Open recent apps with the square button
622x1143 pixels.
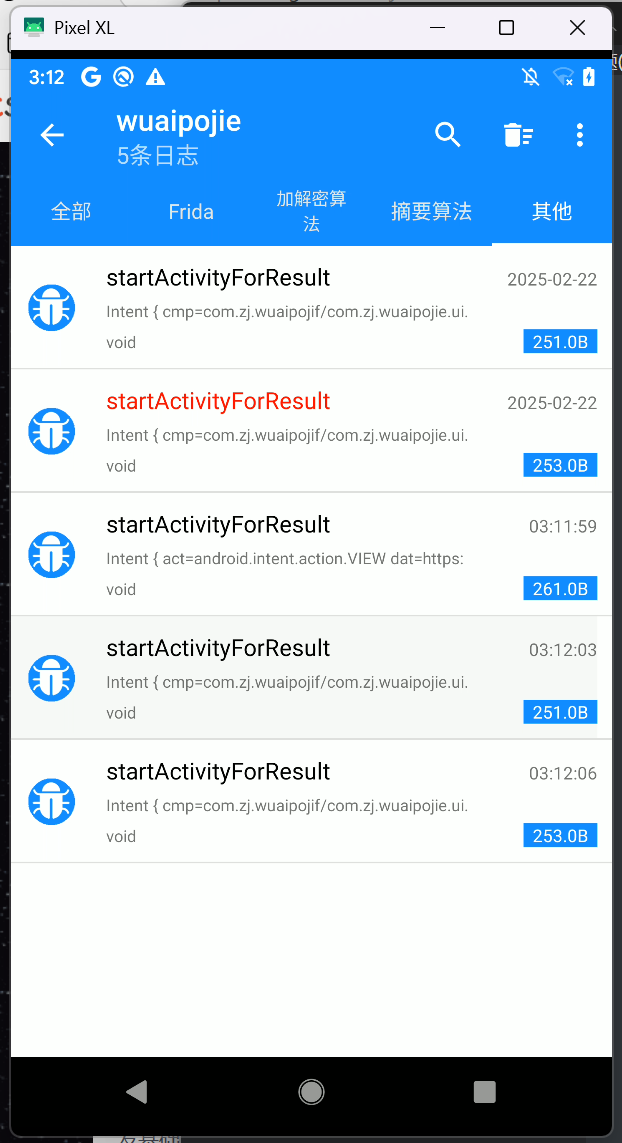(x=485, y=1091)
